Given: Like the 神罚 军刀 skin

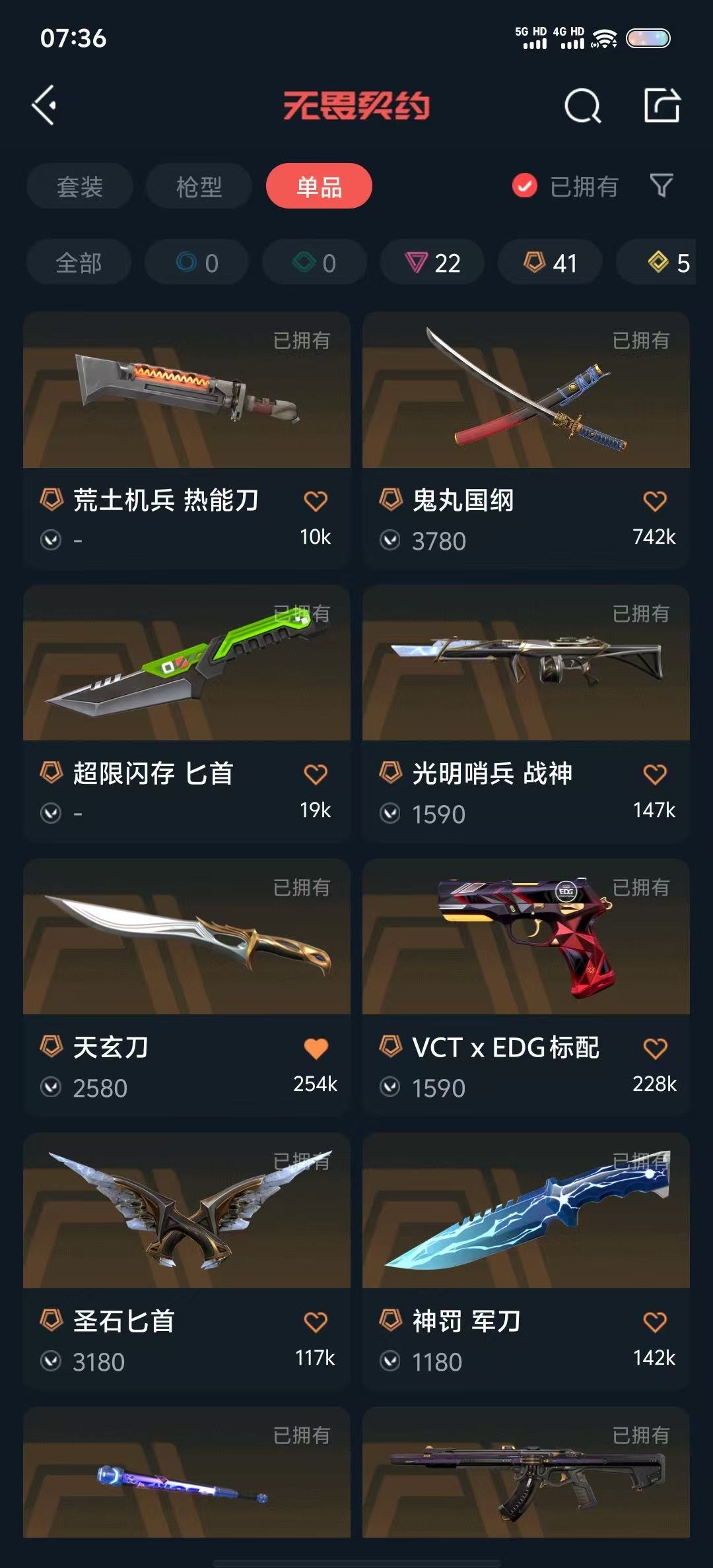Looking at the screenshot, I should [654, 1322].
